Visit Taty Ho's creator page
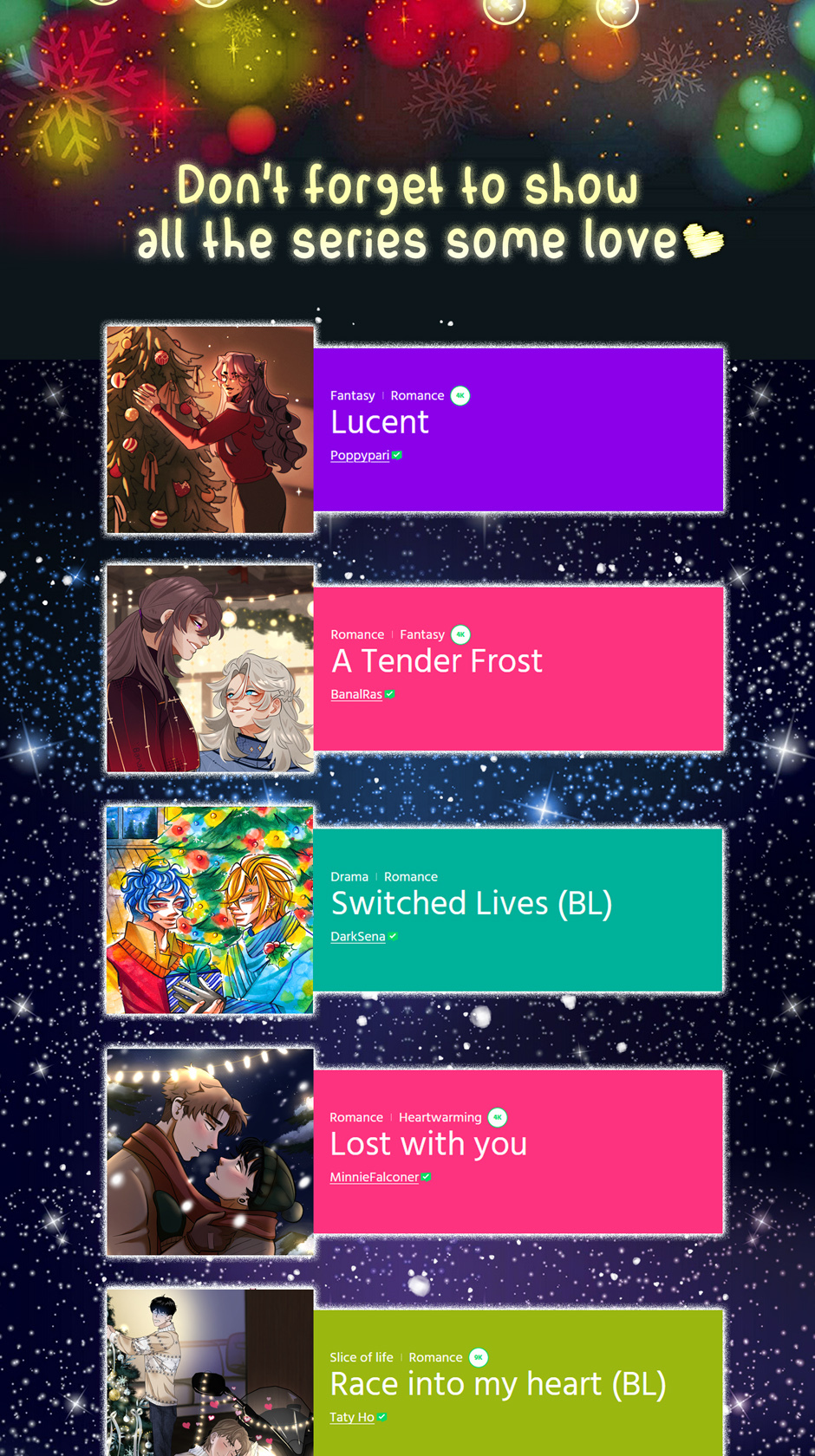 click(352, 1417)
